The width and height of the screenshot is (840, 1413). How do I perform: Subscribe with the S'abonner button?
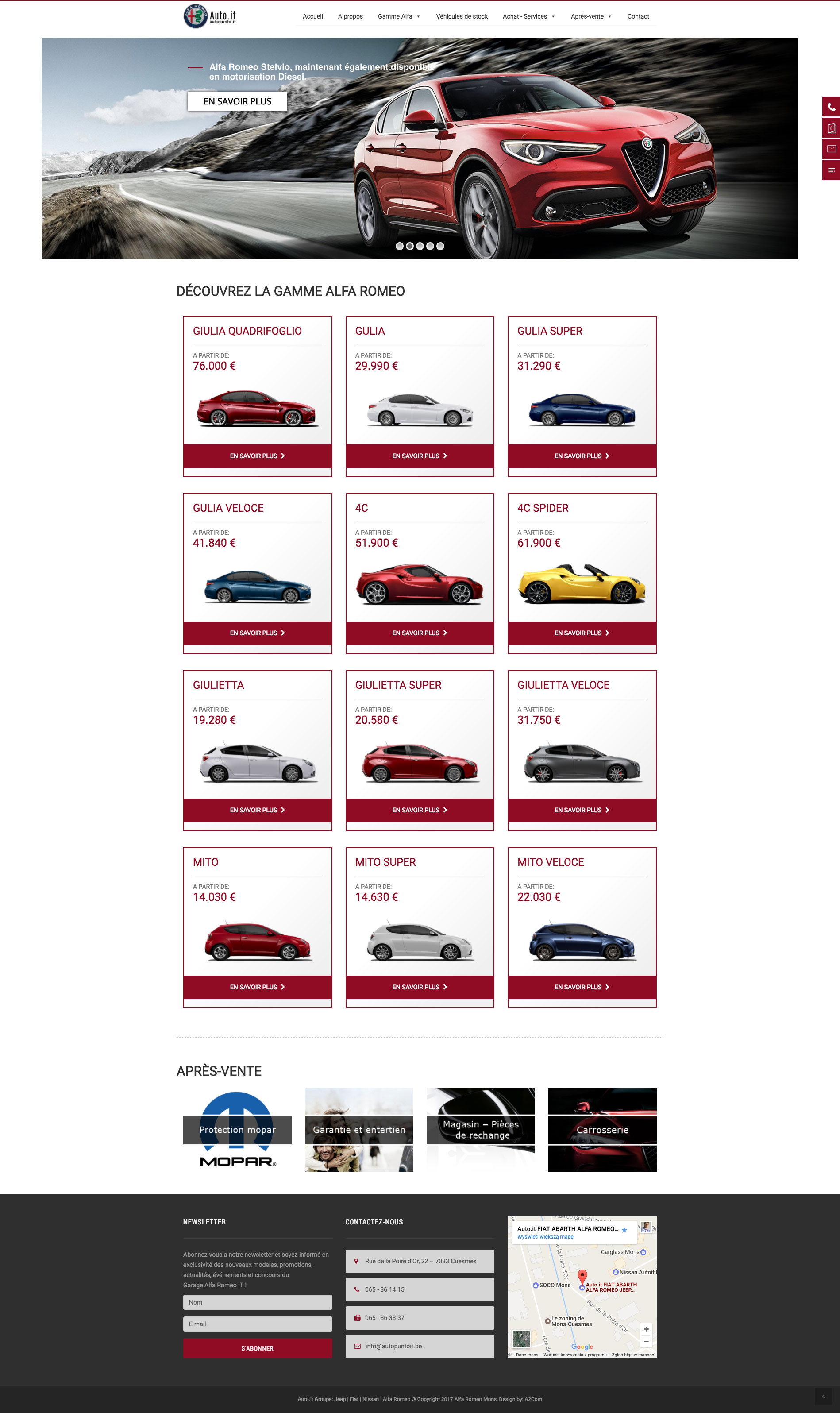(x=257, y=1348)
